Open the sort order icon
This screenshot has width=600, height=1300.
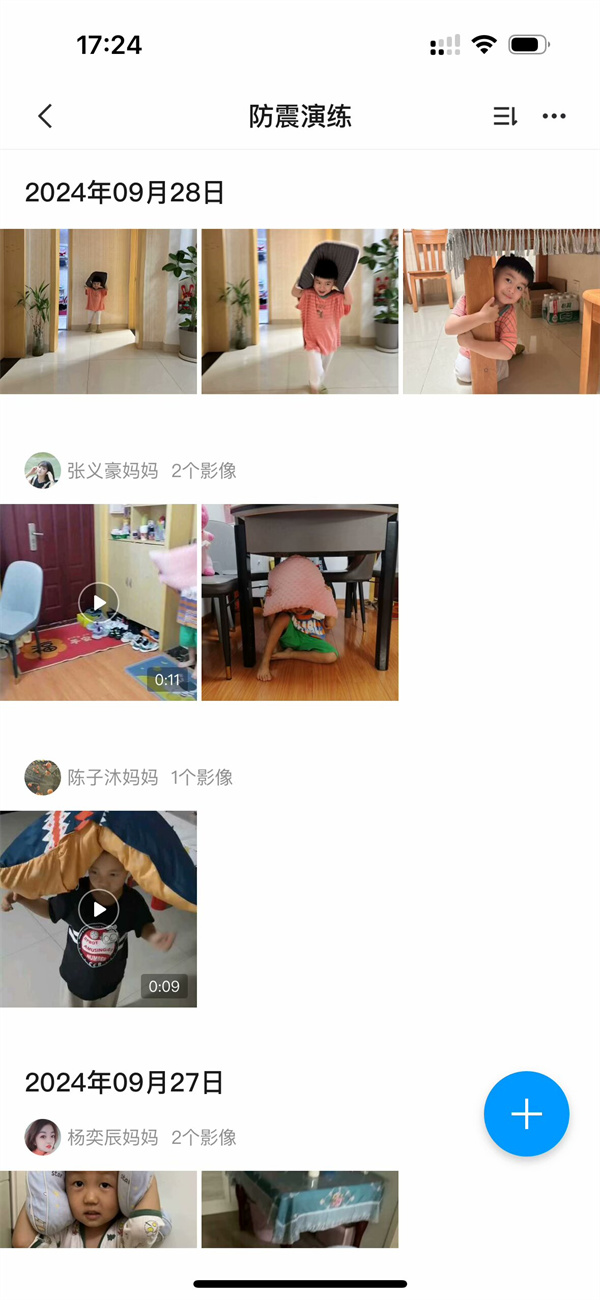(x=505, y=117)
